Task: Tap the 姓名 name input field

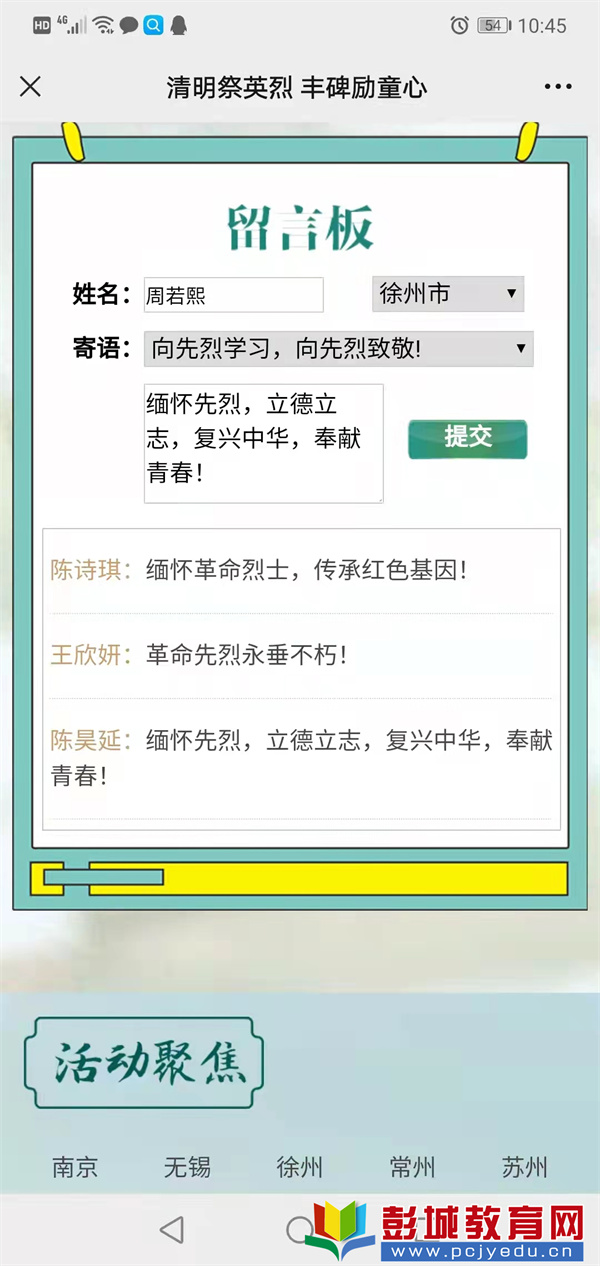Action: coord(233,295)
